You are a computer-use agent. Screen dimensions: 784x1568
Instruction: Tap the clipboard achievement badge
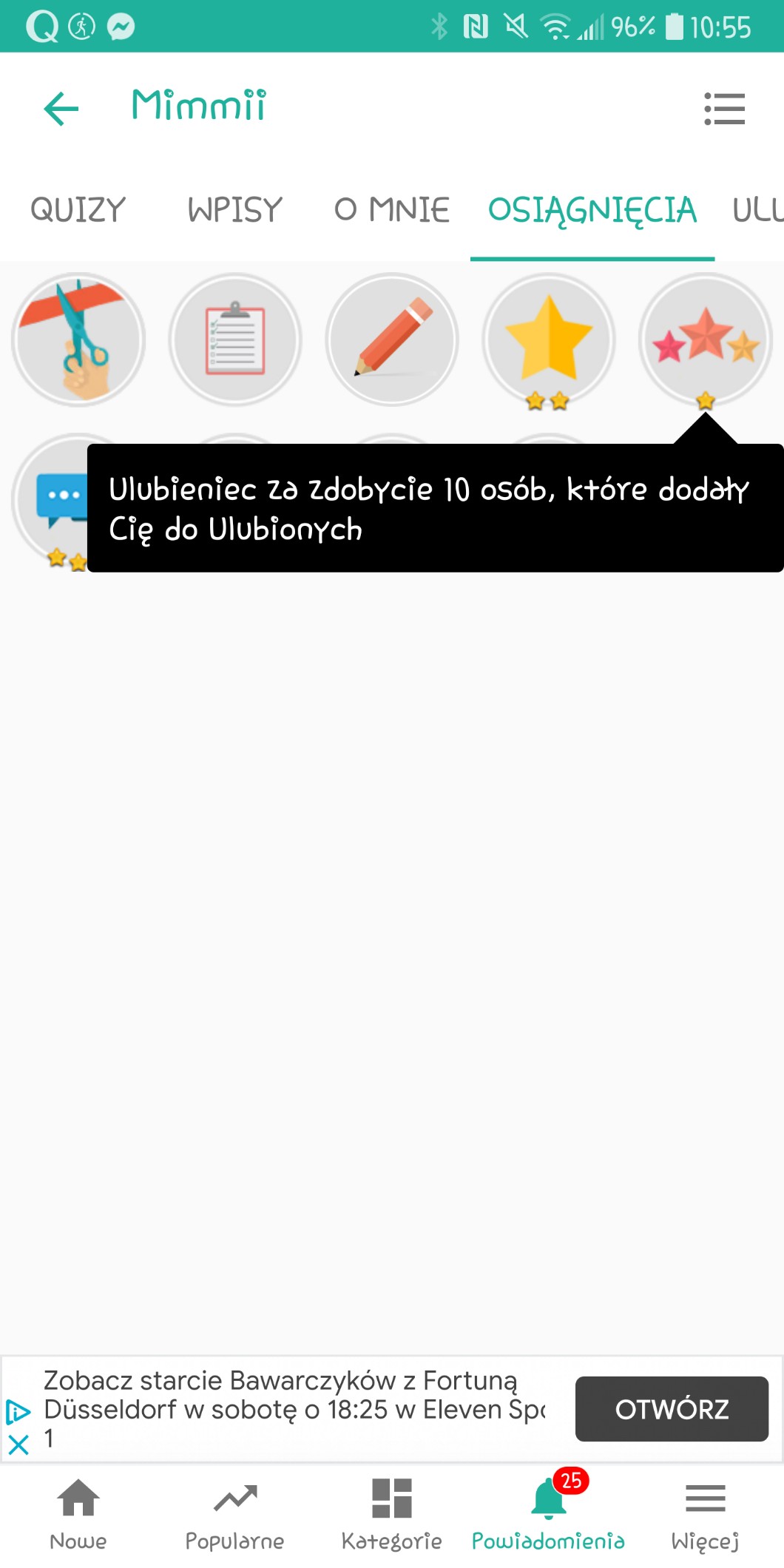[235, 339]
